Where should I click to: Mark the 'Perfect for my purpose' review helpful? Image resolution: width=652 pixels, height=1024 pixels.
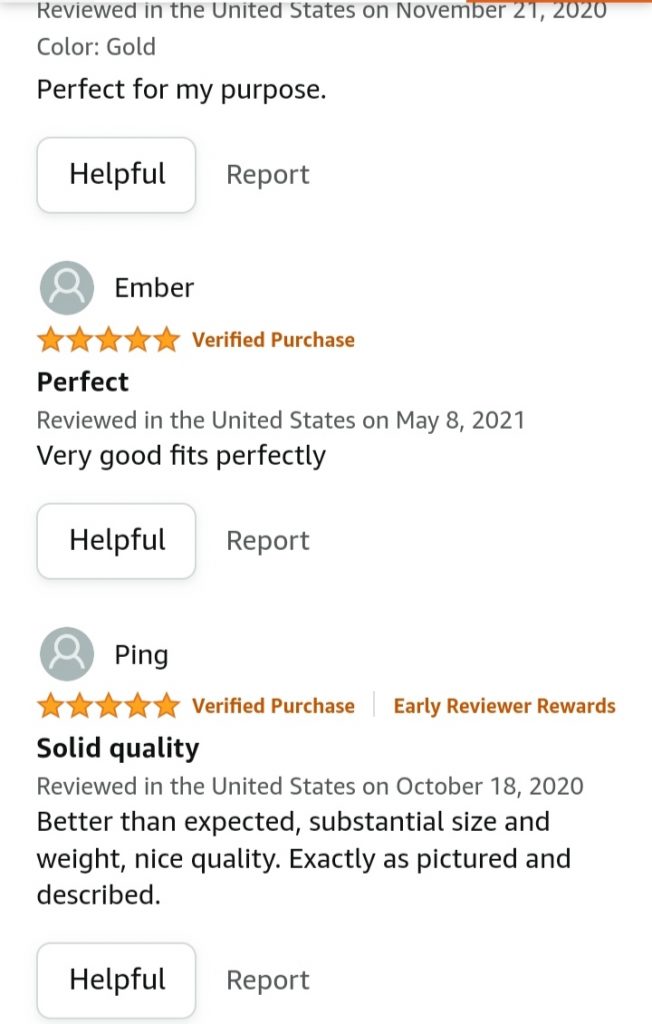tap(116, 174)
